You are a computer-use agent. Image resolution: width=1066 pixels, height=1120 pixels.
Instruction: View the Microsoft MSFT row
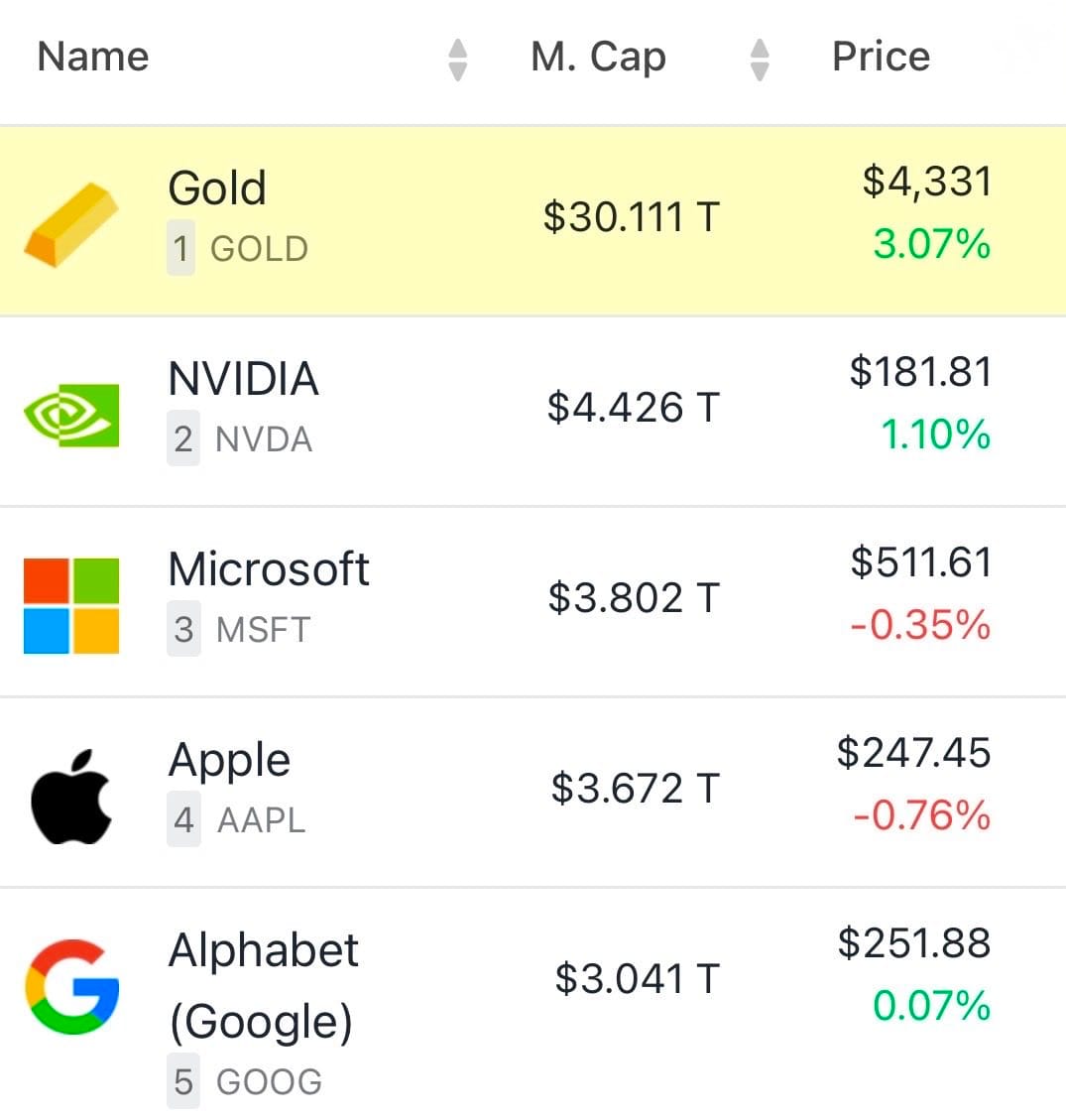[268, 570]
